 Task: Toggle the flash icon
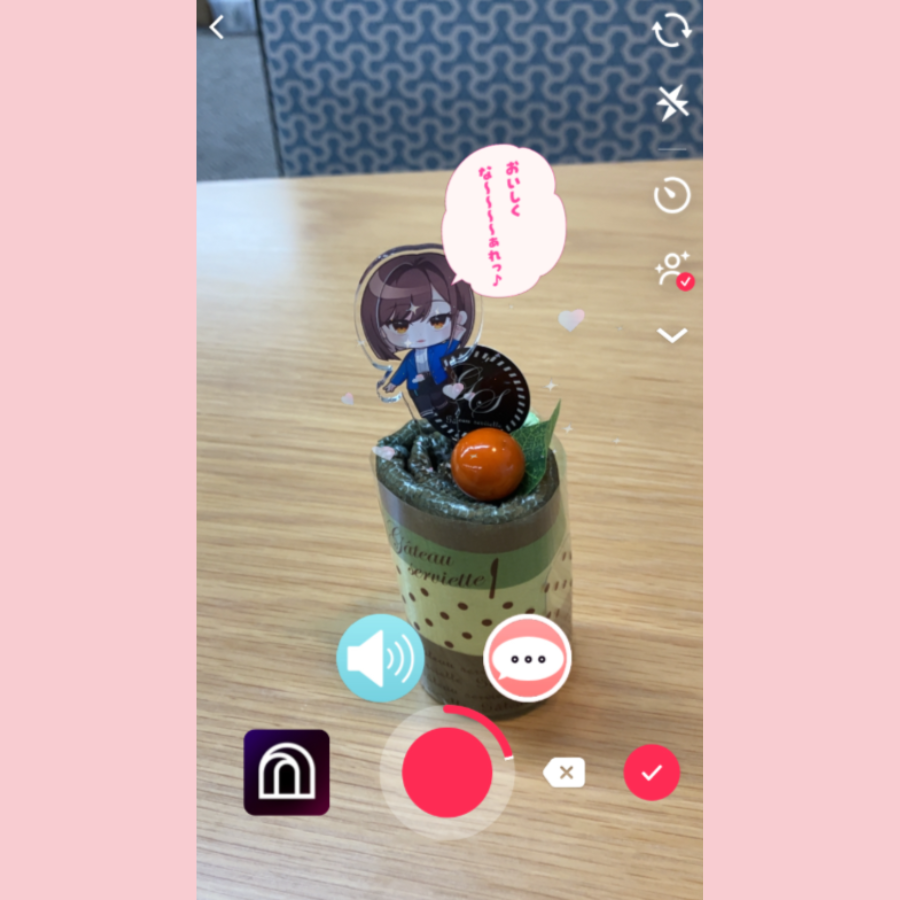coord(672,103)
